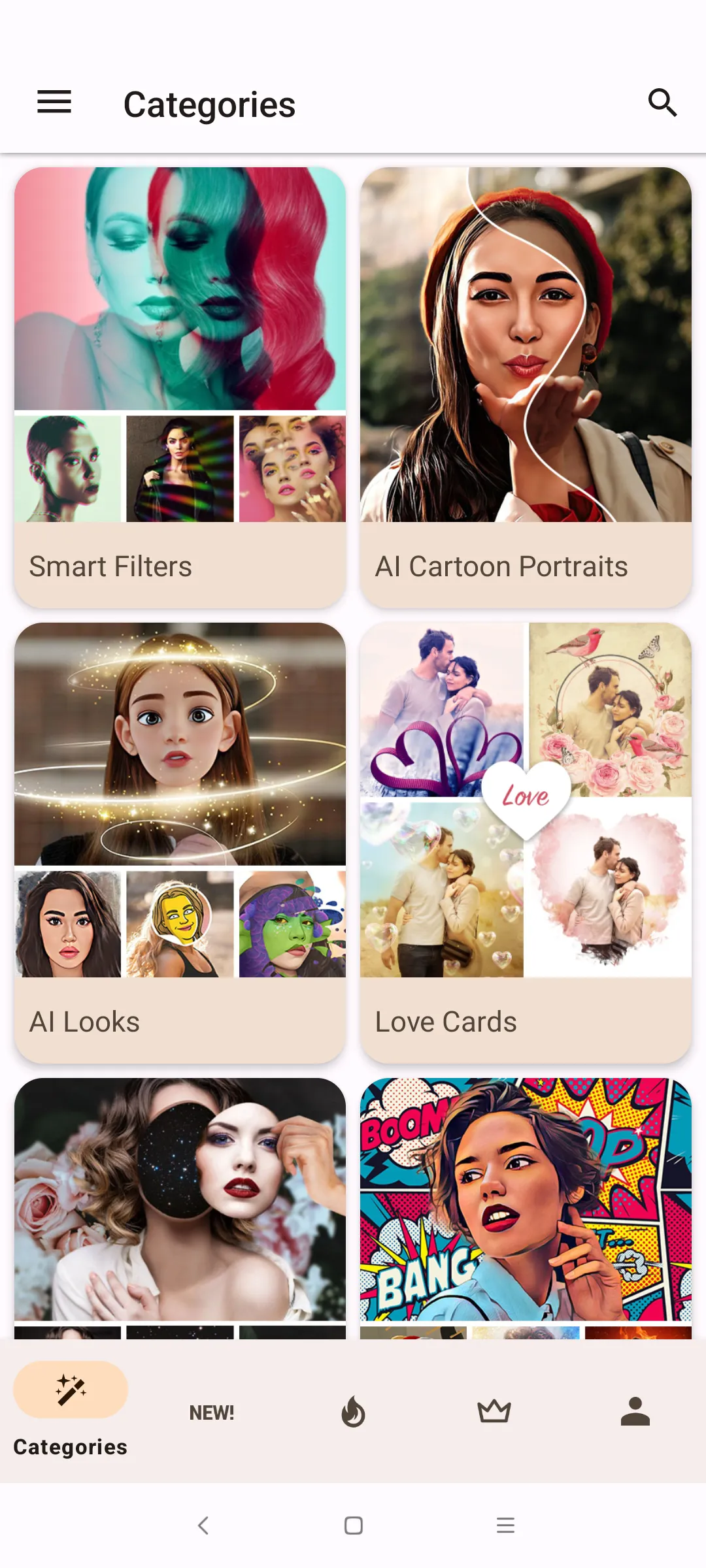Open the starry face mask category card
This screenshot has width=706, height=1568.
pos(180,1208)
